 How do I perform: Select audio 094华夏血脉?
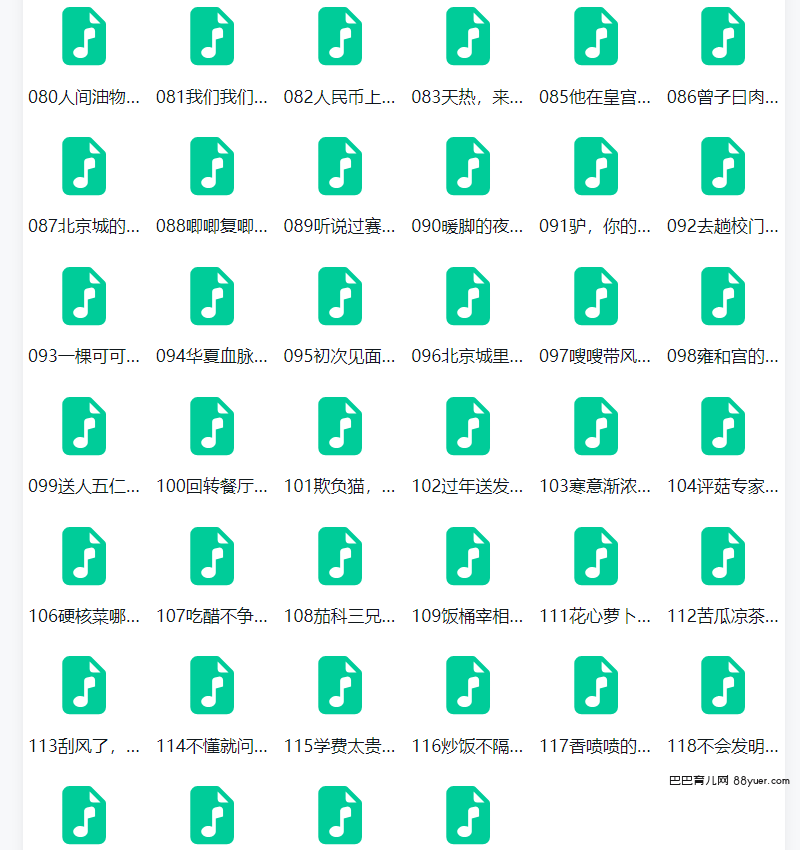point(212,297)
